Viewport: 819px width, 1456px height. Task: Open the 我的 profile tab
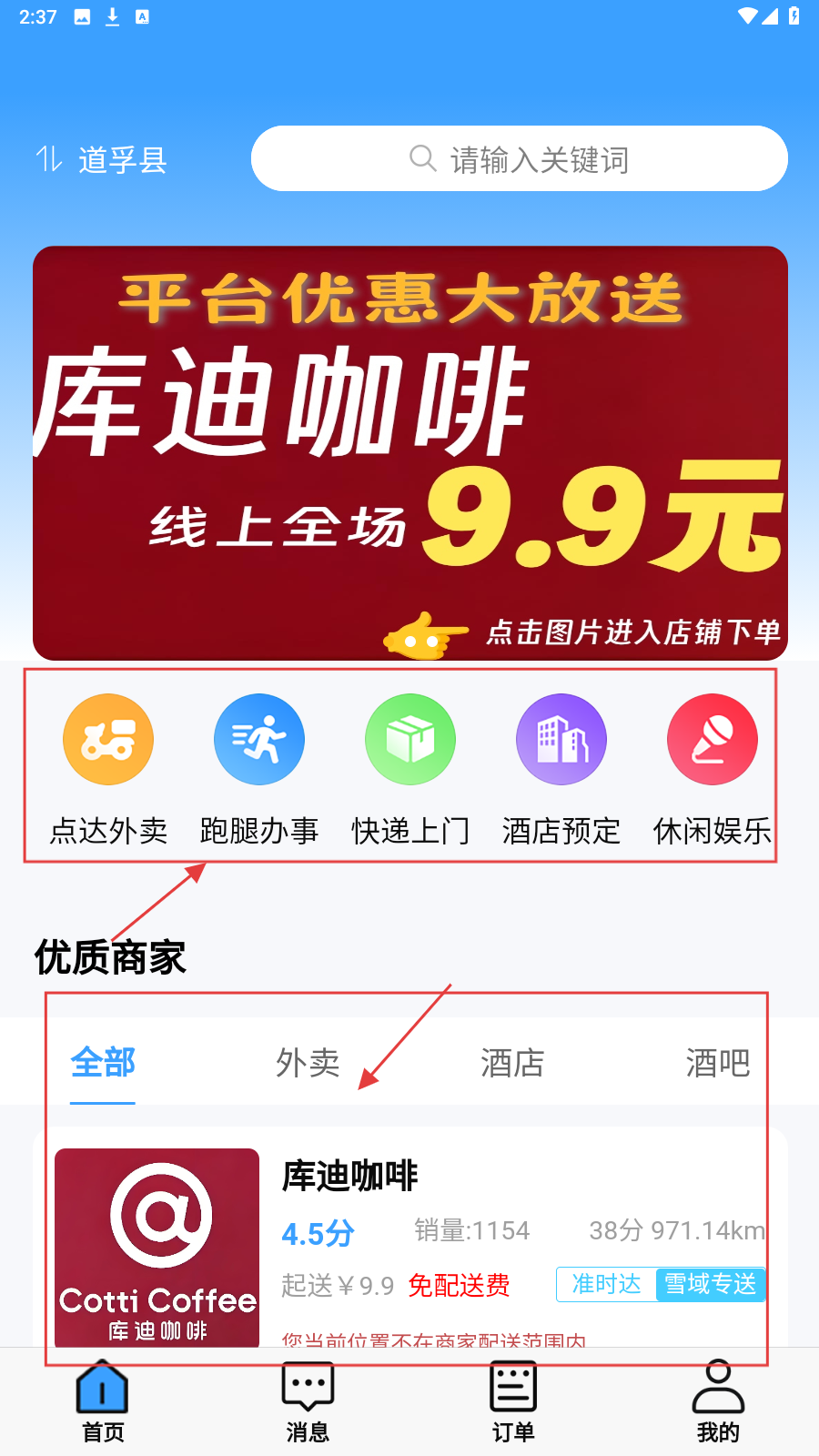point(717,1402)
